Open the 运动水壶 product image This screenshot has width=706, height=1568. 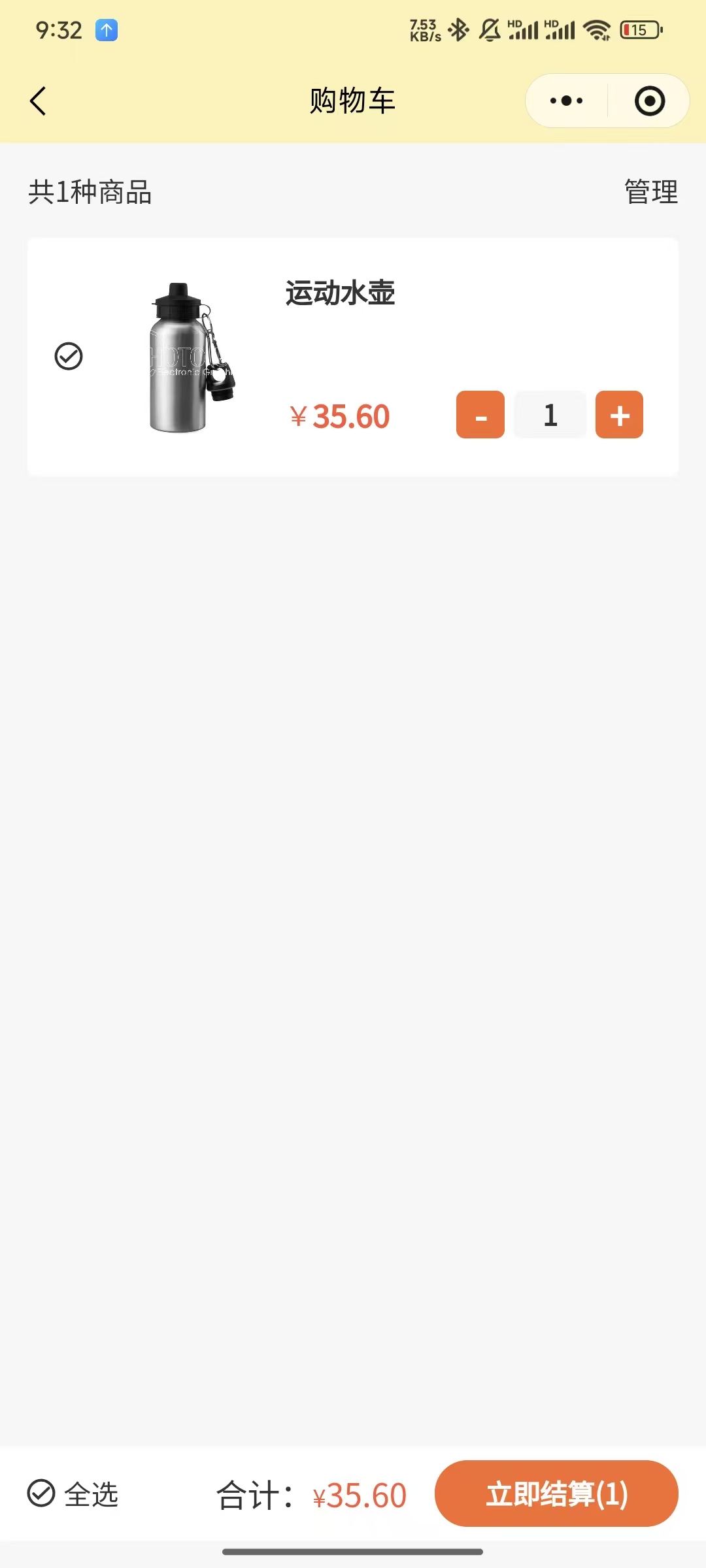pyautogui.click(x=190, y=357)
